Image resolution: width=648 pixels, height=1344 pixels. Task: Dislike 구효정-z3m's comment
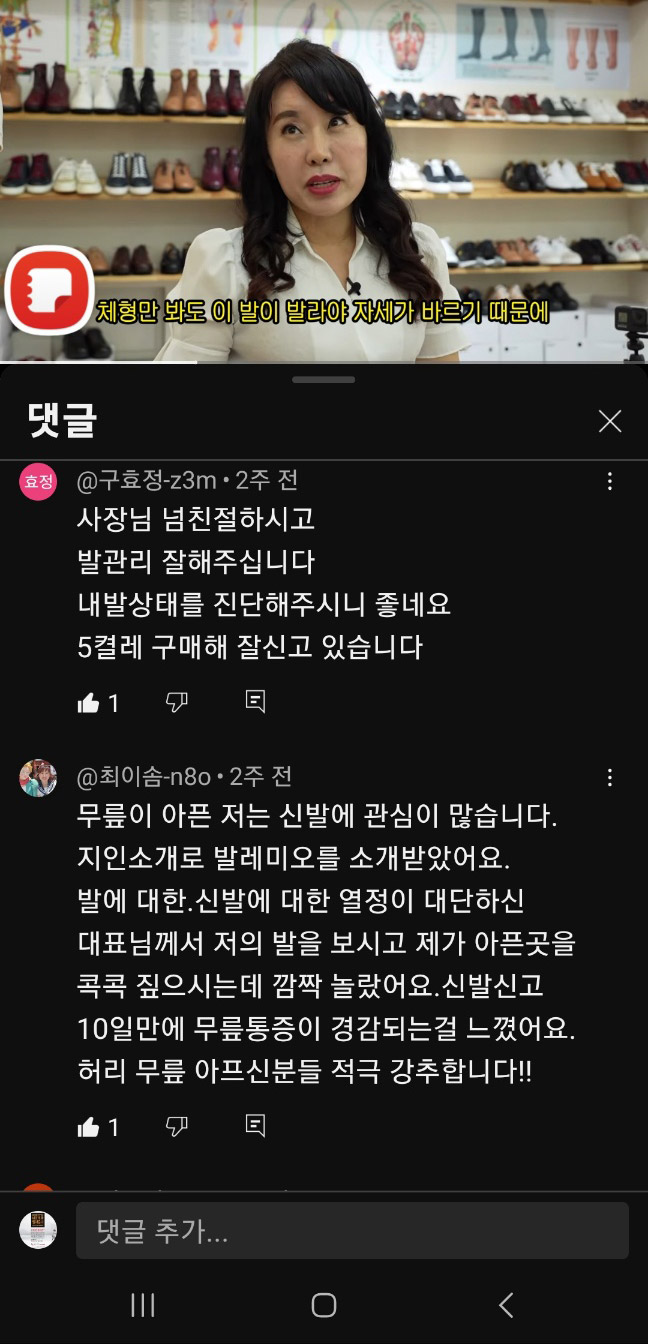click(x=177, y=702)
